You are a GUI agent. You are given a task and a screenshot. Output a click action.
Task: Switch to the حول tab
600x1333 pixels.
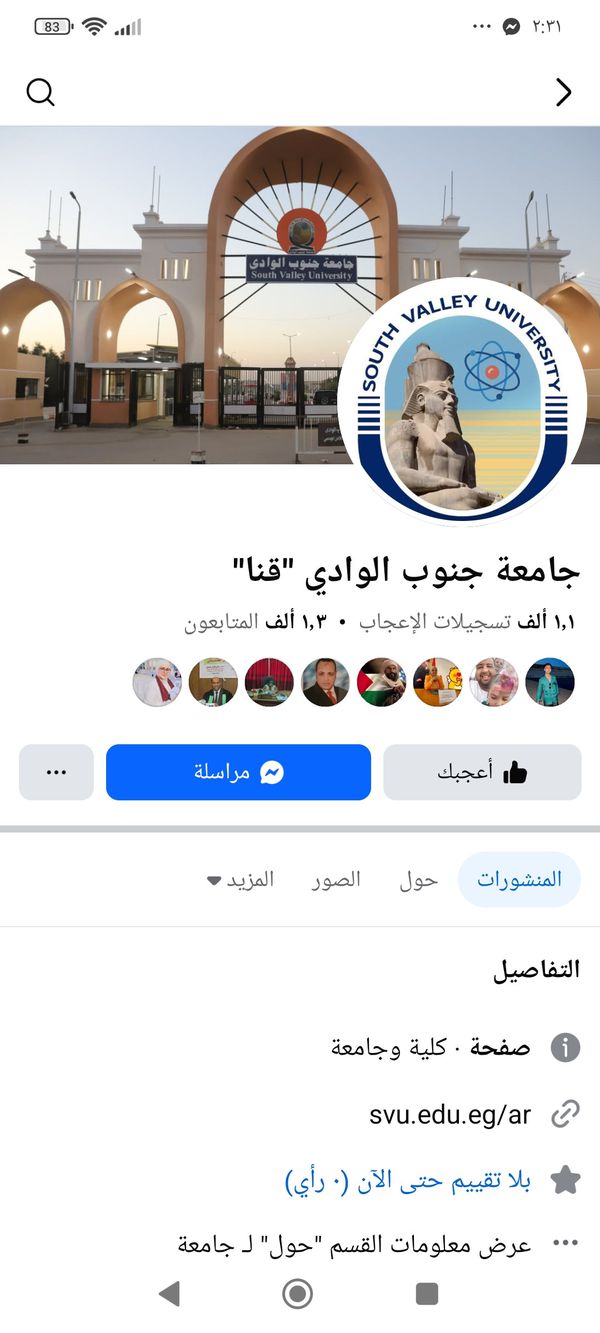tap(419, 880)
